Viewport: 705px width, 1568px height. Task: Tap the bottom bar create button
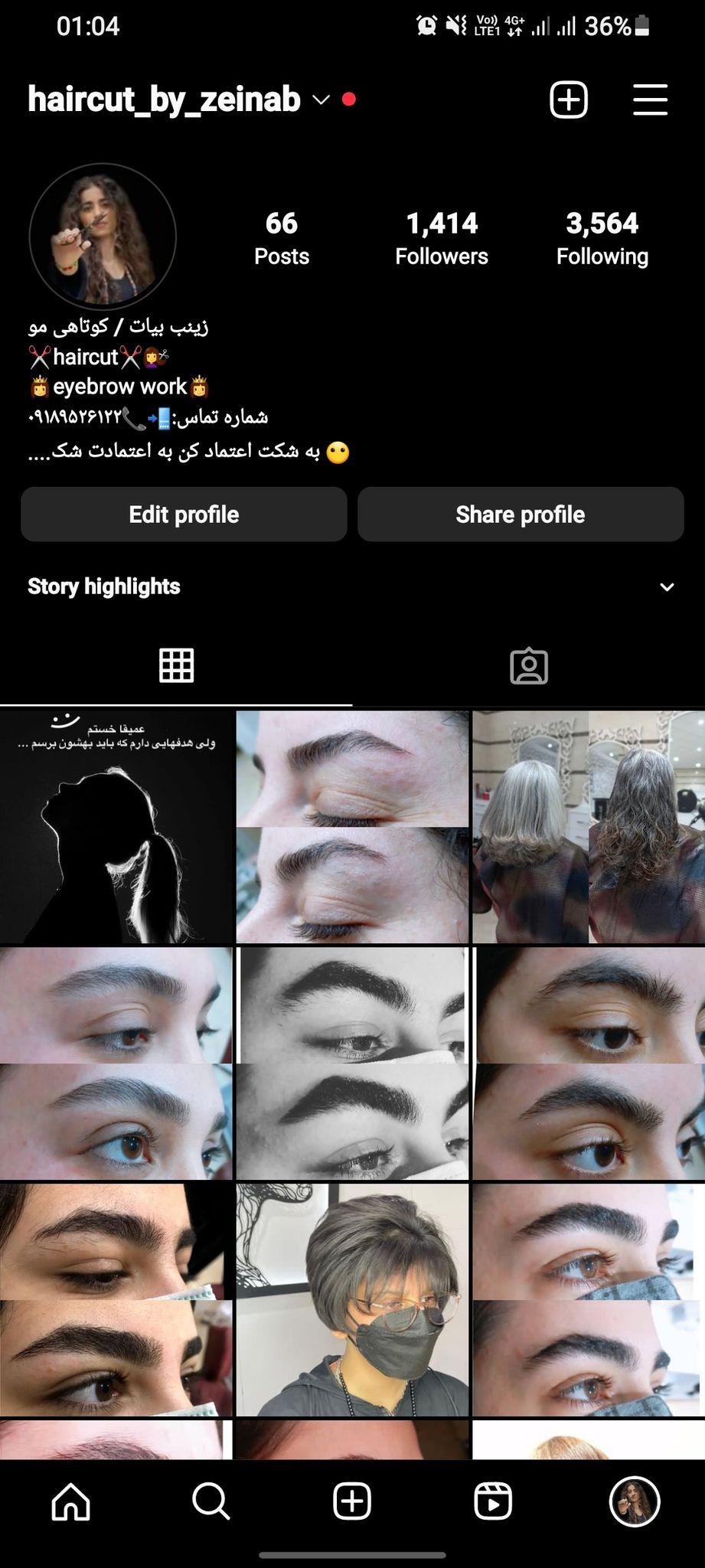[x=352, y=1501]
